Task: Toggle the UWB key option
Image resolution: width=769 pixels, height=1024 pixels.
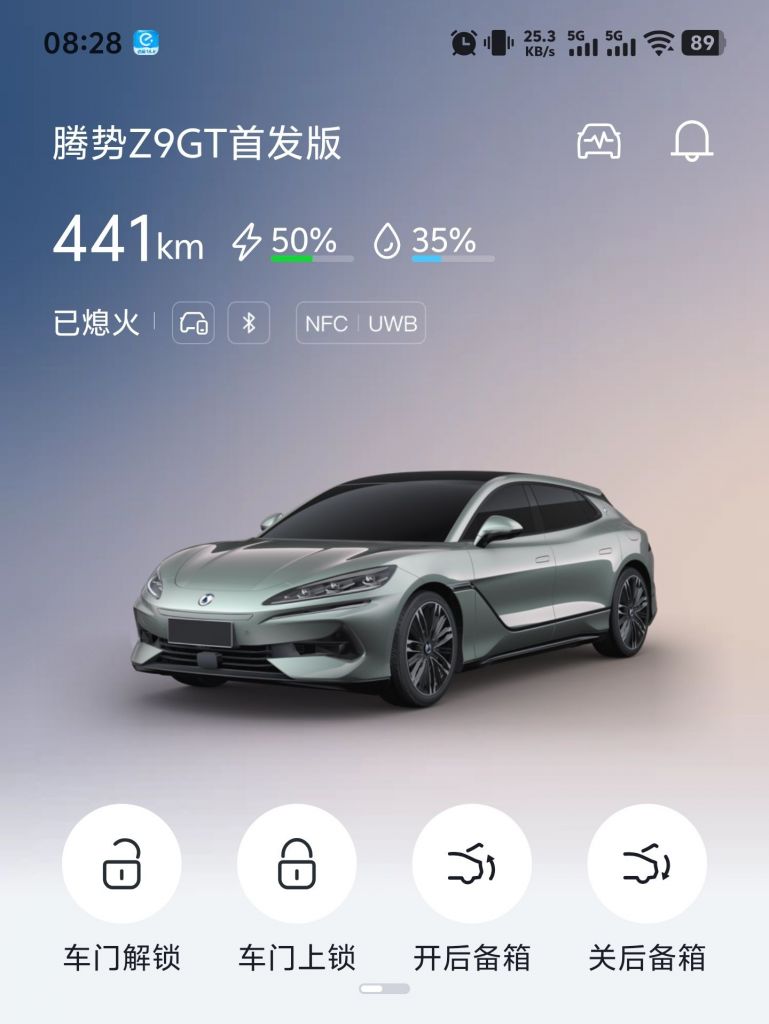Action: 389,323
